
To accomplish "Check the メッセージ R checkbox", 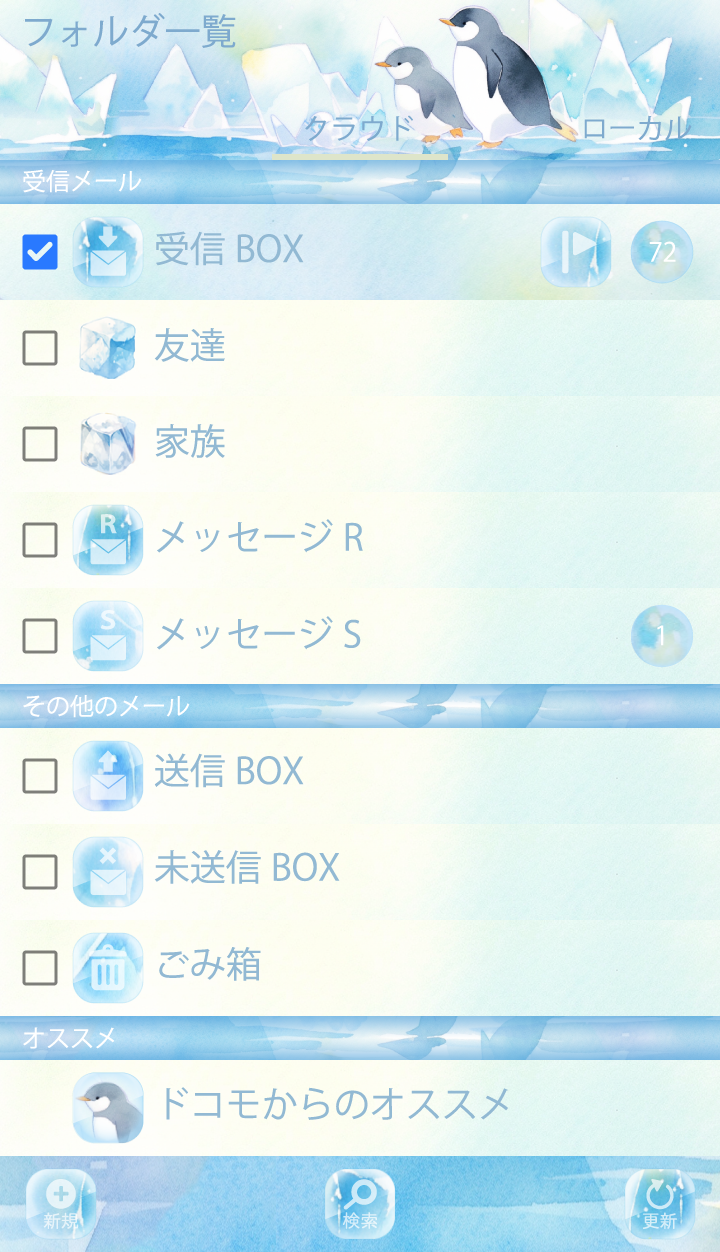I will pyautogui.click(x=40, y=540).
